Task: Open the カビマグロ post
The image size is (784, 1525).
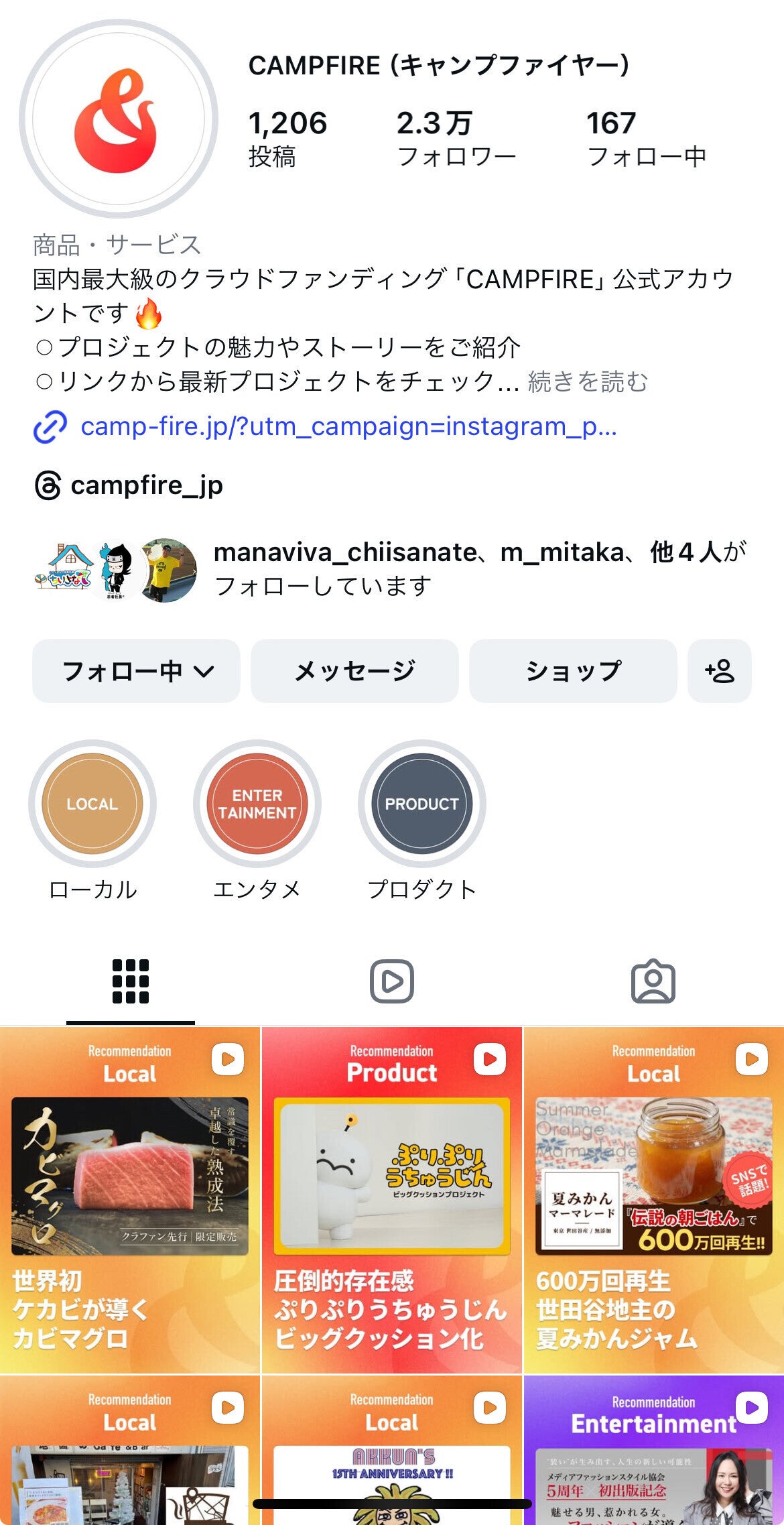Action: coord(130,1200)
